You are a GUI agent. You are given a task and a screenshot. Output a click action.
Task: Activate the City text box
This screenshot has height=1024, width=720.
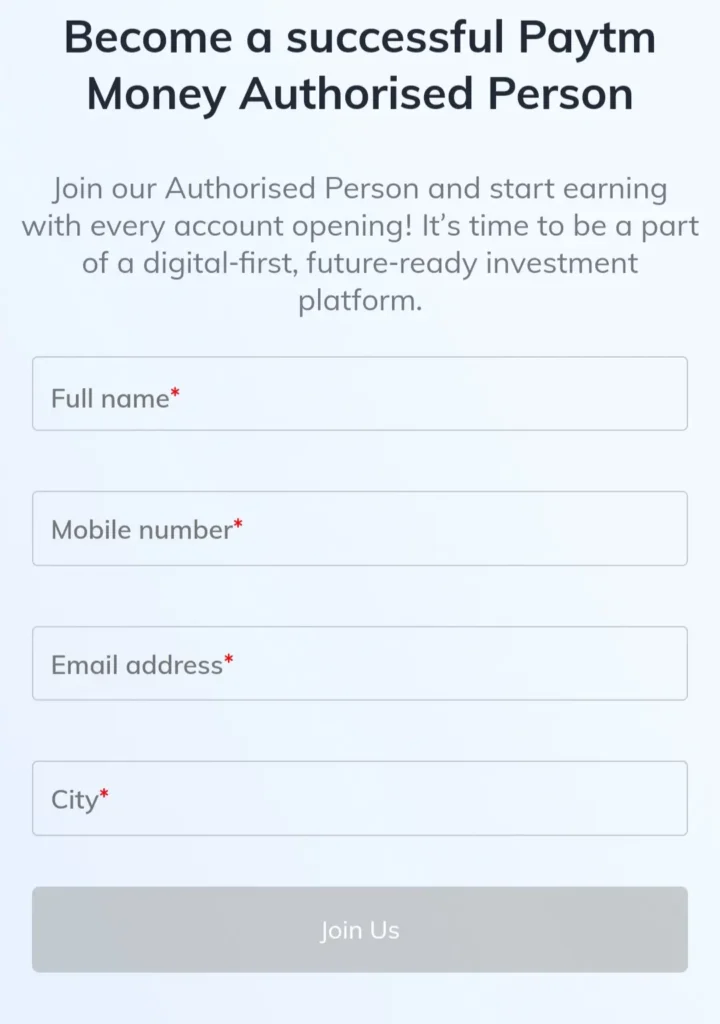click(360, 798)
